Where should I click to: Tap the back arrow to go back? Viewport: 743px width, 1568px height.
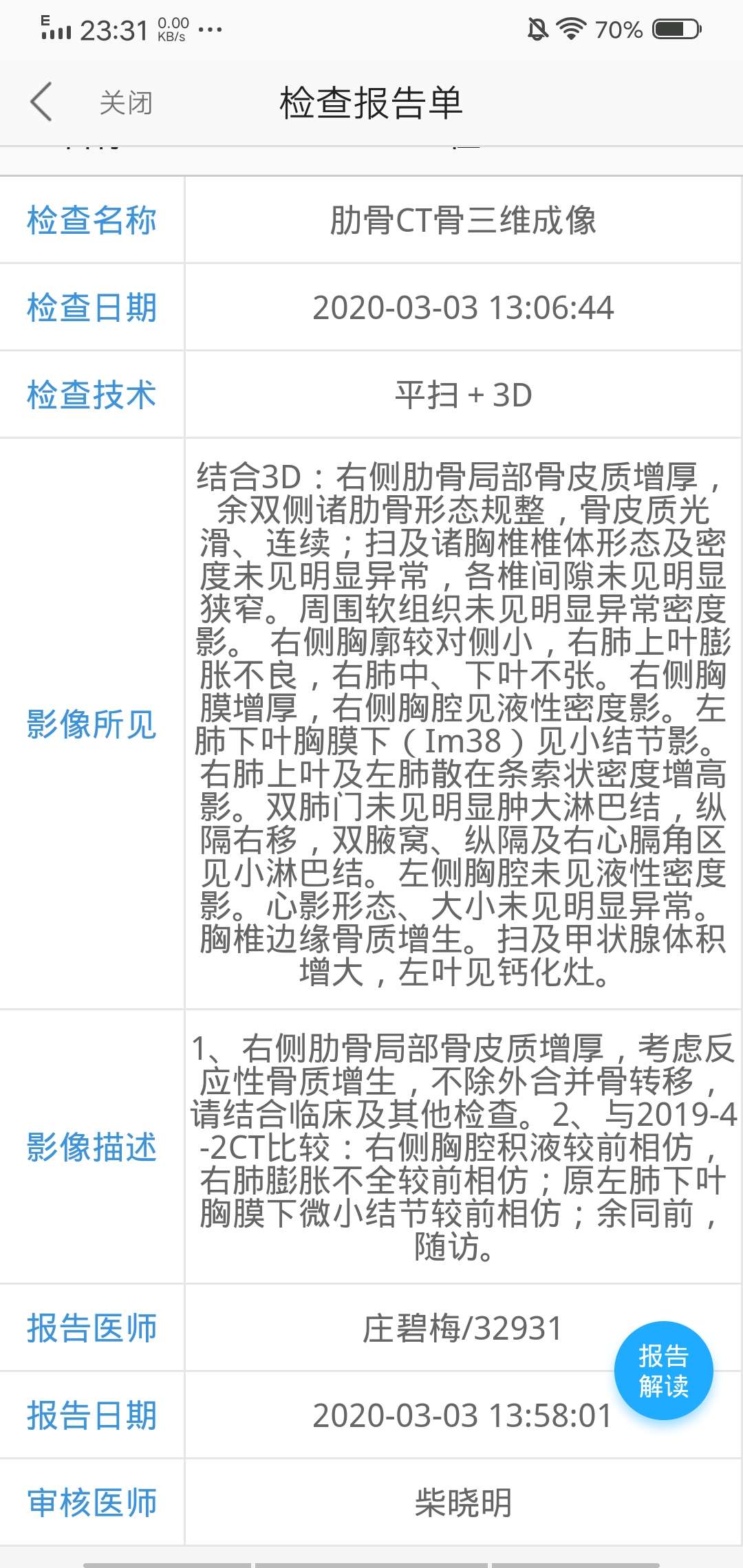(x=41, y=100)
